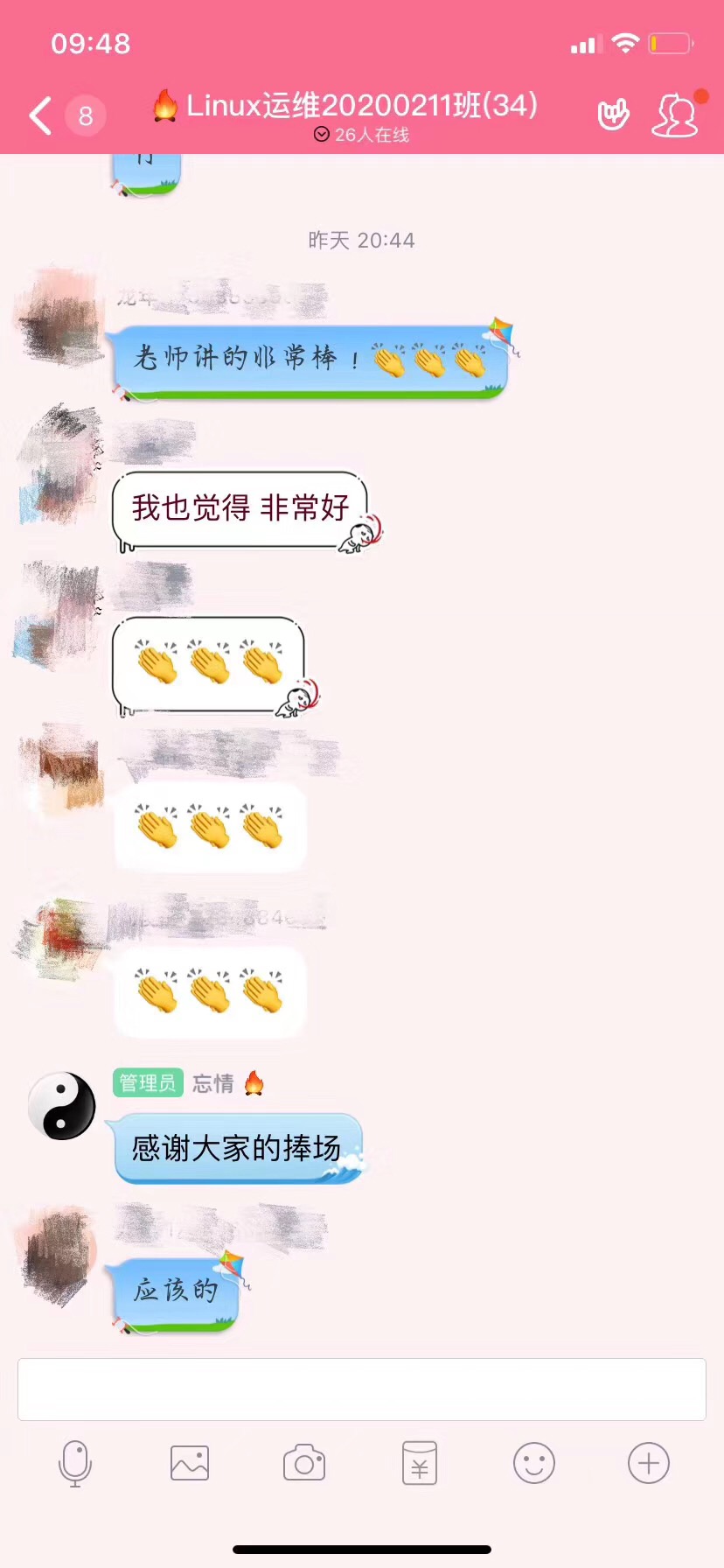The image size is (724, 1568).
Task: Open more options with plus icon
Action: (x=649, y=1463)
